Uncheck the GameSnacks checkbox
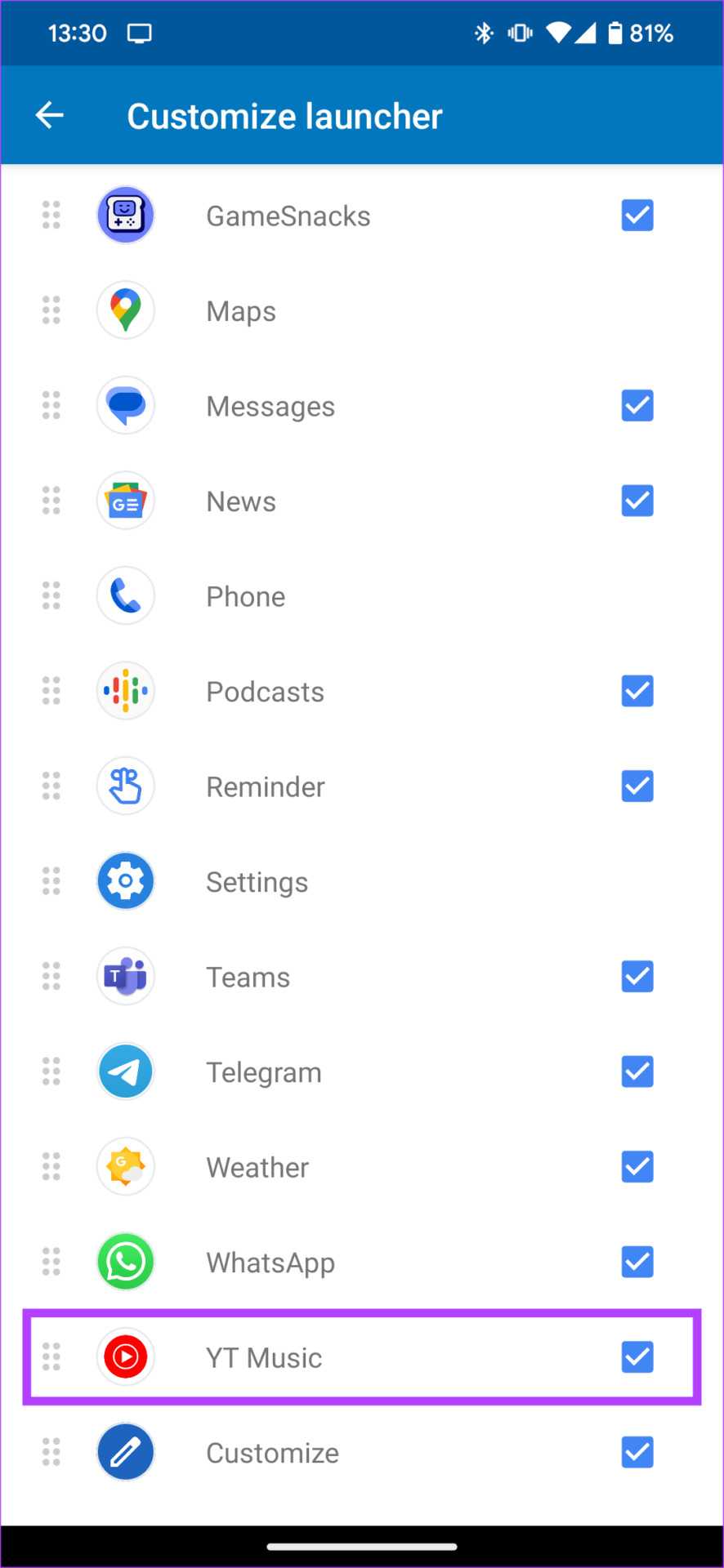This screenshot has width=724, height=1568. click(x=637, y=216)
